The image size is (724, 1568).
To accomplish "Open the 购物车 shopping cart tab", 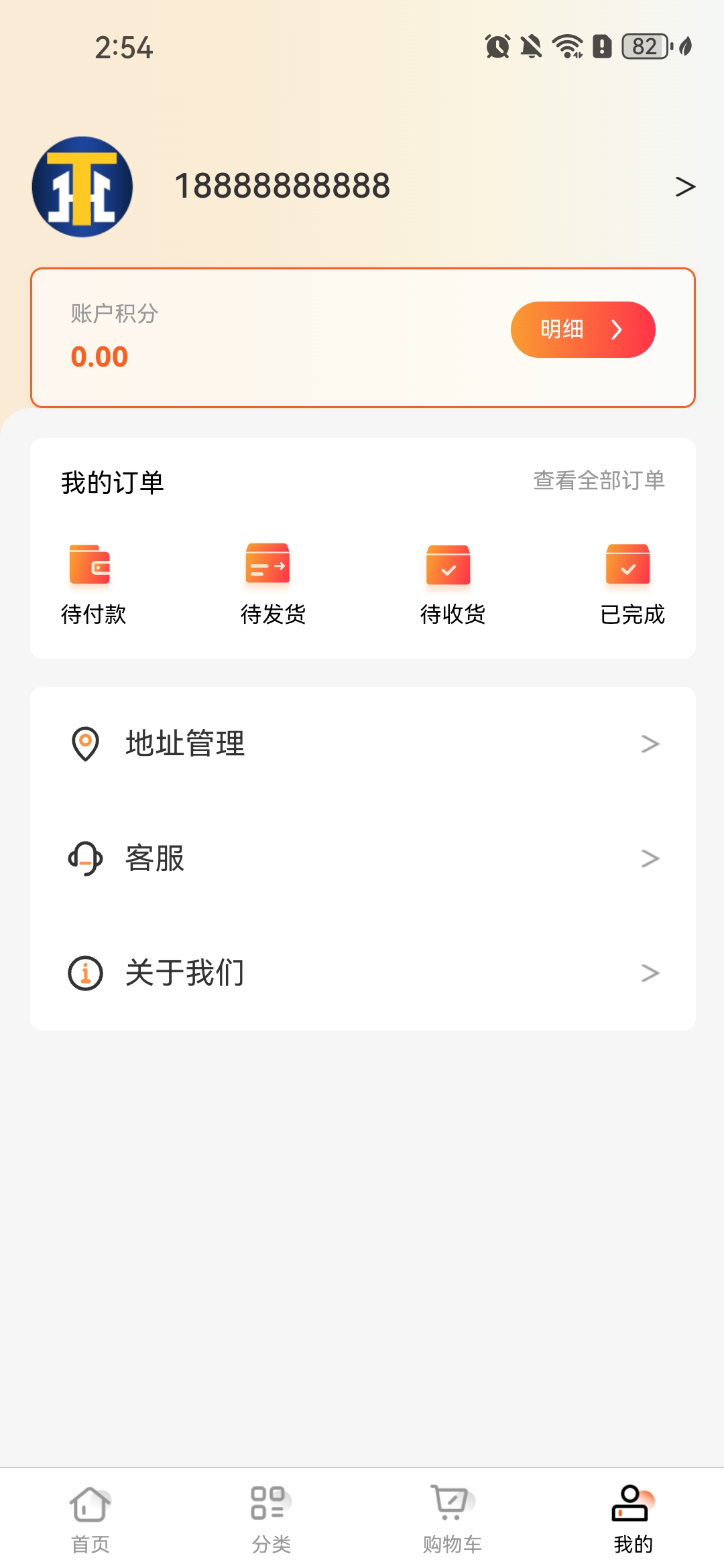I will (452, 1519).
